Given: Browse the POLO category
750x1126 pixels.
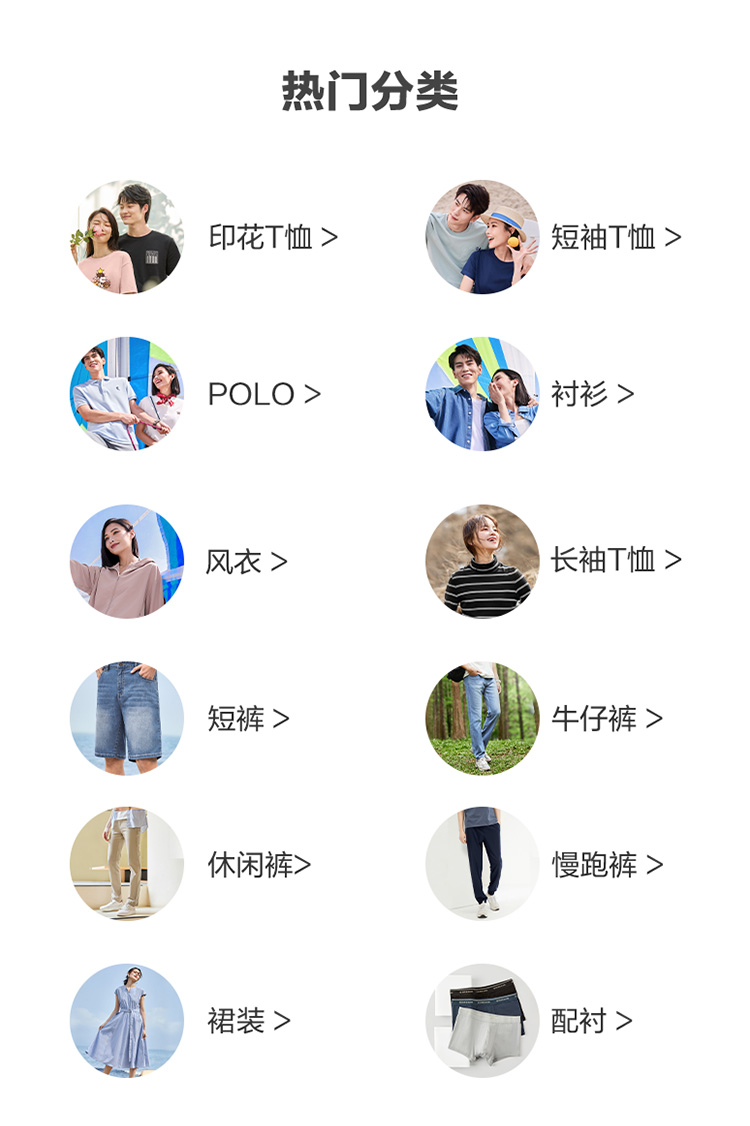Looking at the screenshot, I should pyautogui.click(x=263, y=394).
